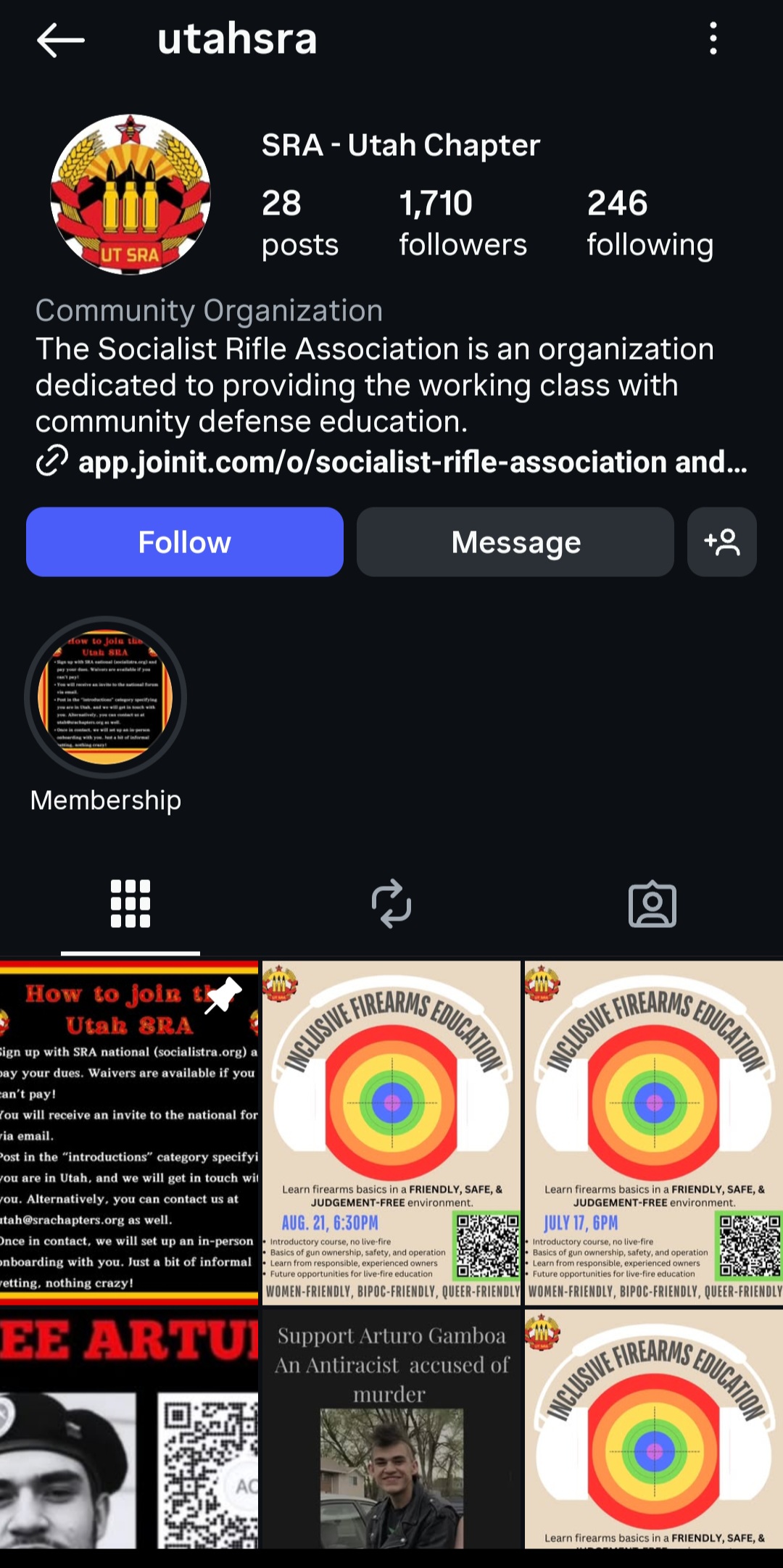Screen dimensions: 783x1568
Task: Go back using the top arrow
Action: pyautogui.click(x=61, y=40)
